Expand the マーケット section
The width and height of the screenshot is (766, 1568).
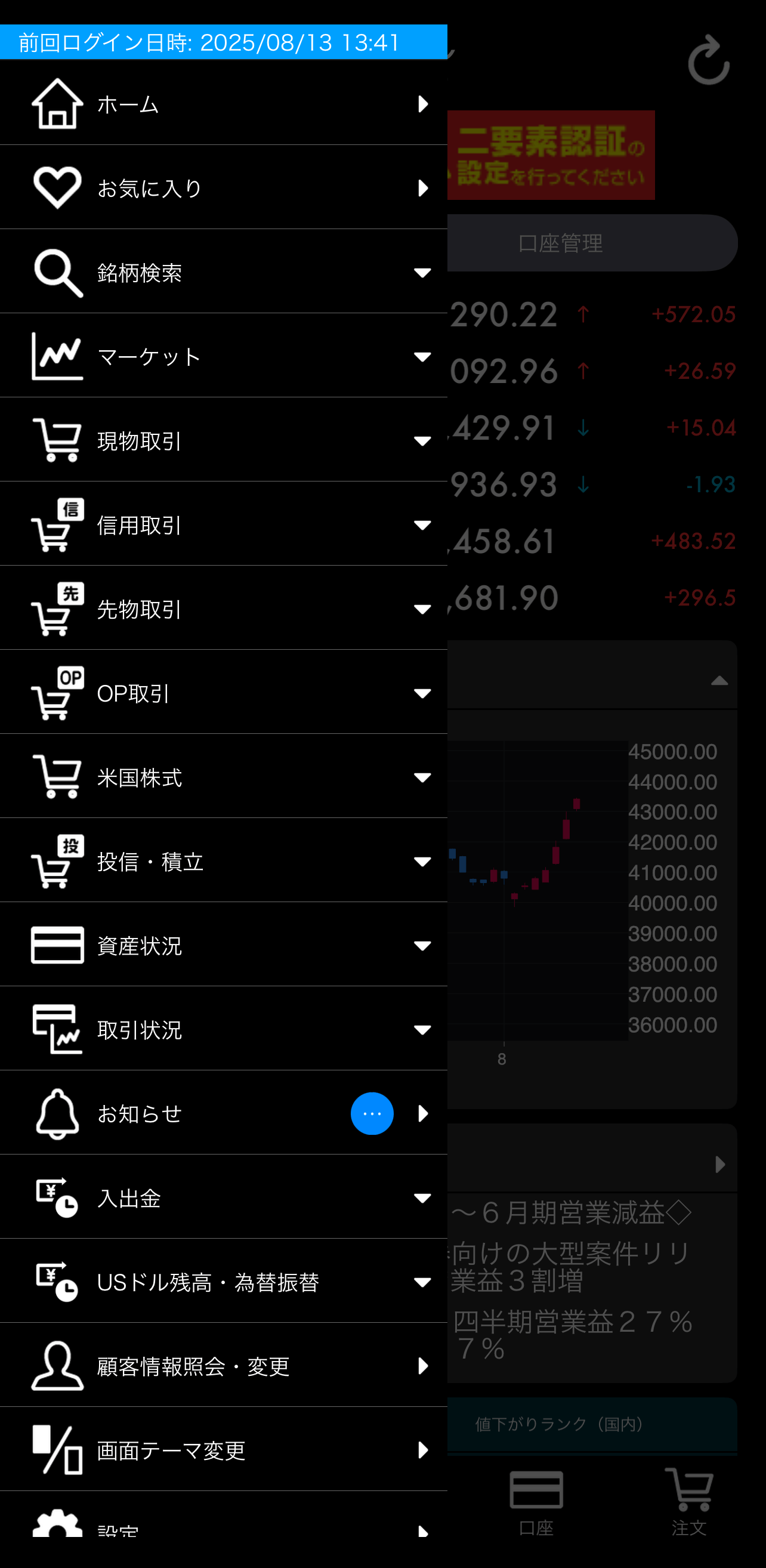[x=223, y=356]
